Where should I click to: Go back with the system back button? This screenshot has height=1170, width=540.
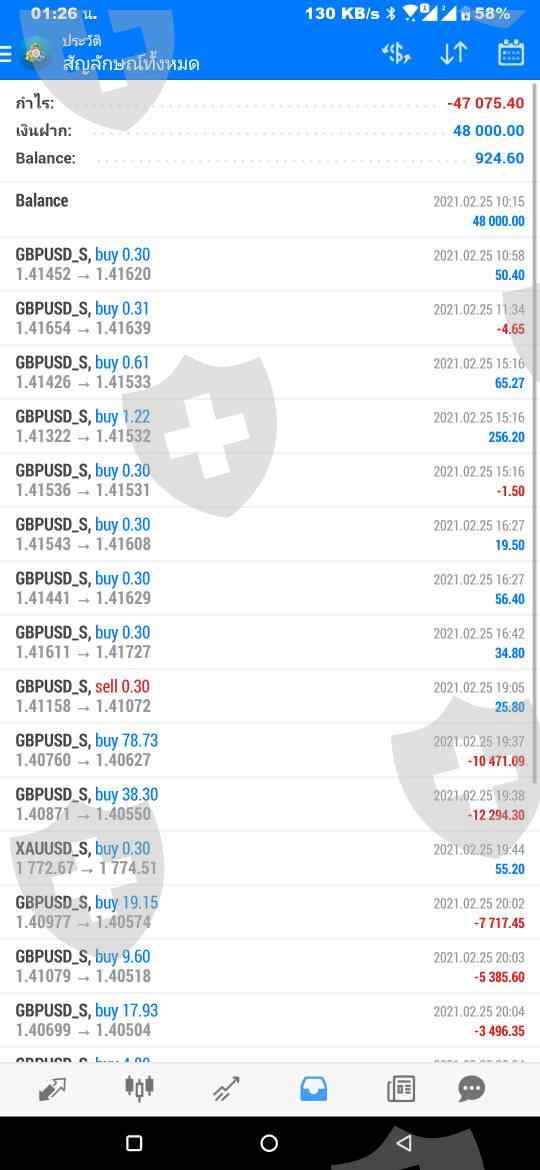coord(404,1142)
